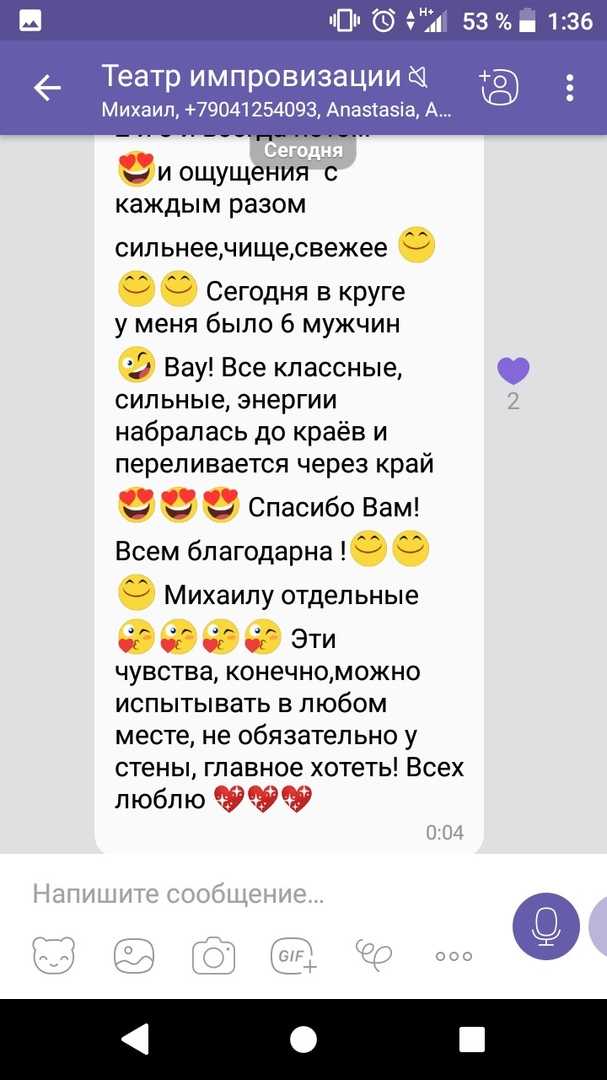Focus the Напишите сообщение text field

coord(262,894)
